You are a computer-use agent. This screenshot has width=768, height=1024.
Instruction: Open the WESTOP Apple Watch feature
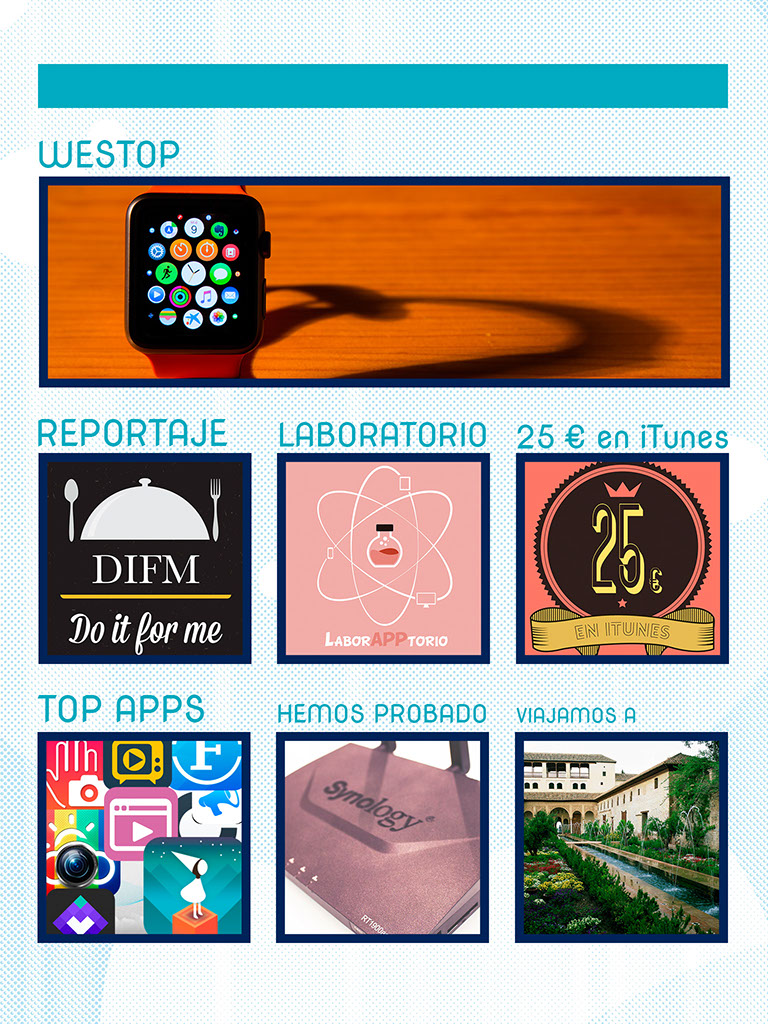tap(384, 282)
